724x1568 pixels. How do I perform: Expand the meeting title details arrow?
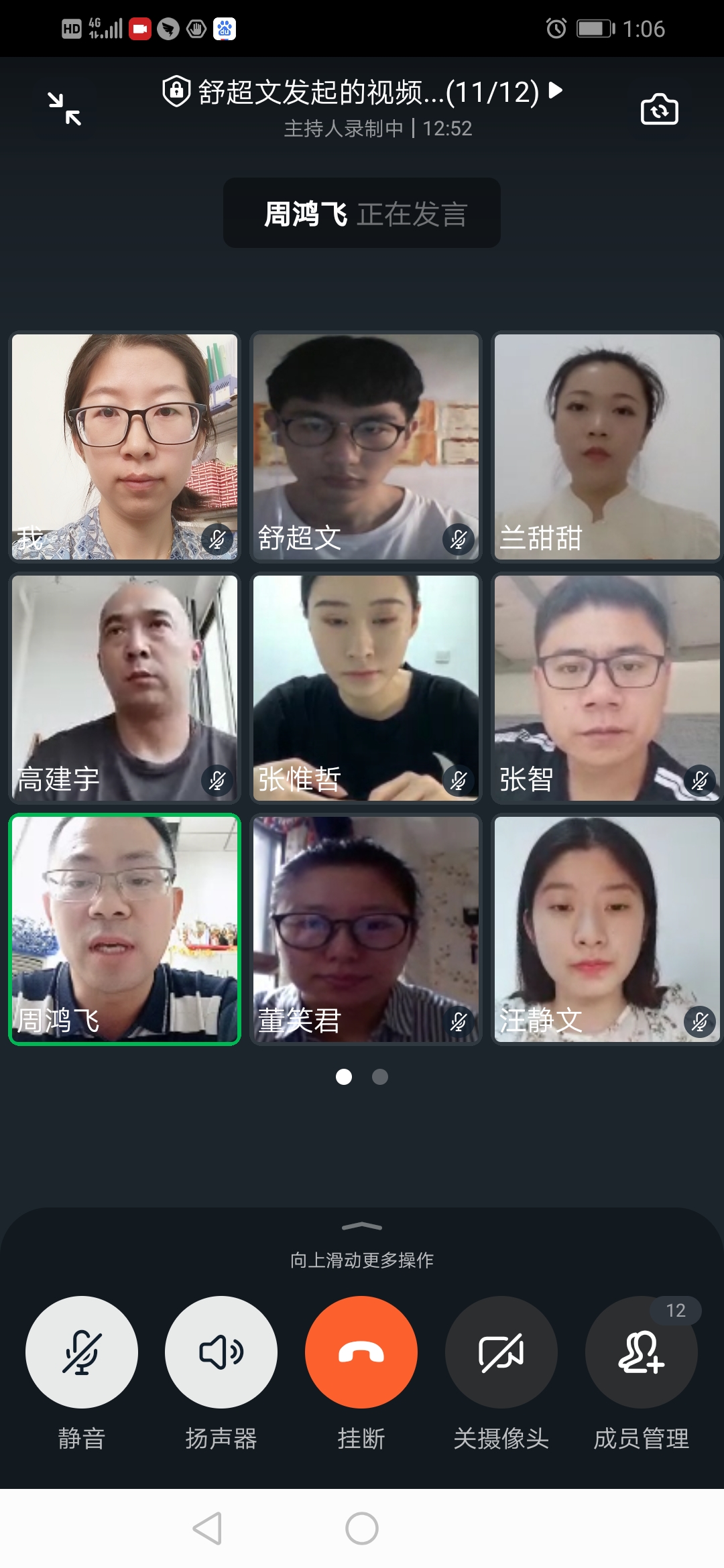click(555, 90)
